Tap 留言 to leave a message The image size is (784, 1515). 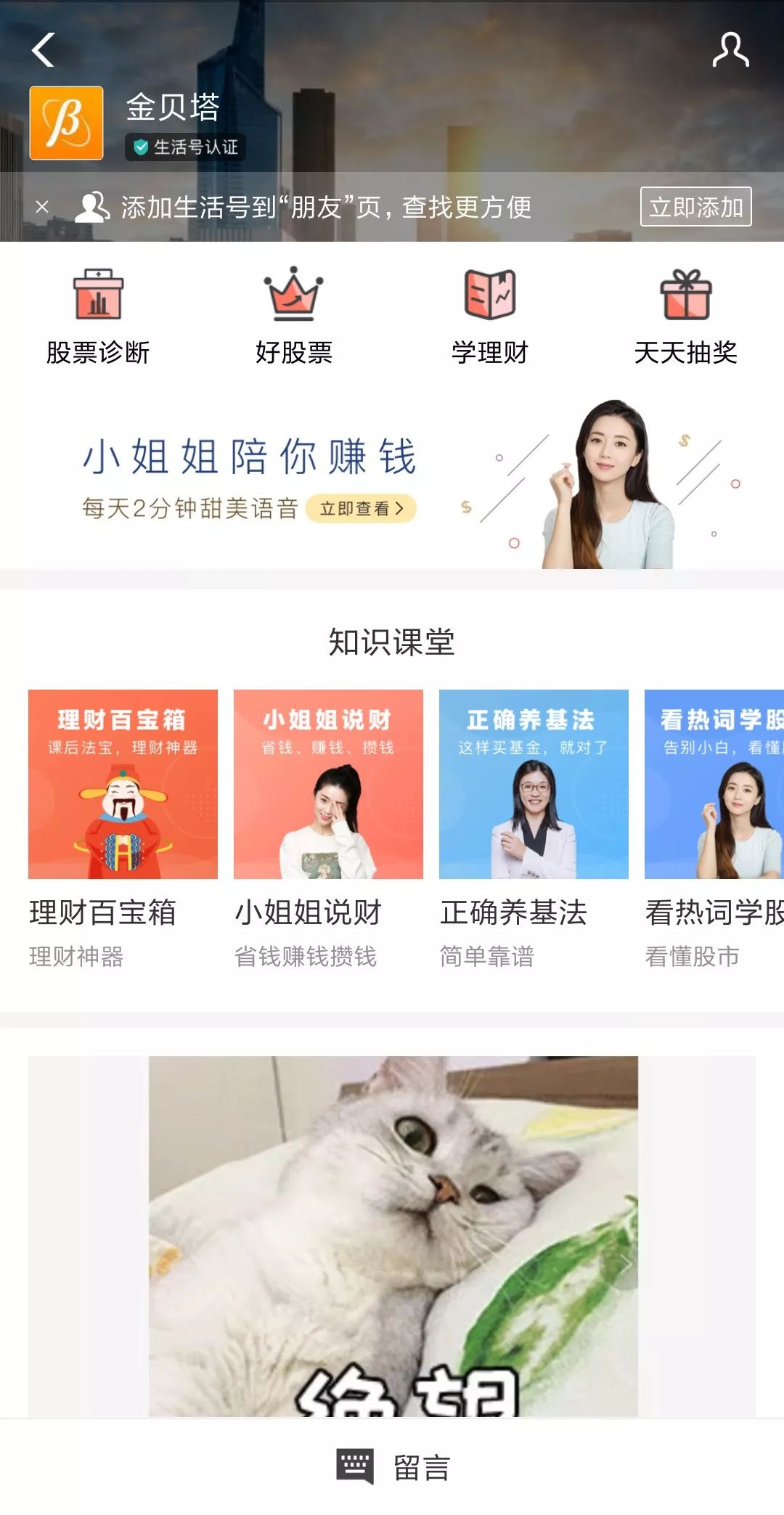393,1467
